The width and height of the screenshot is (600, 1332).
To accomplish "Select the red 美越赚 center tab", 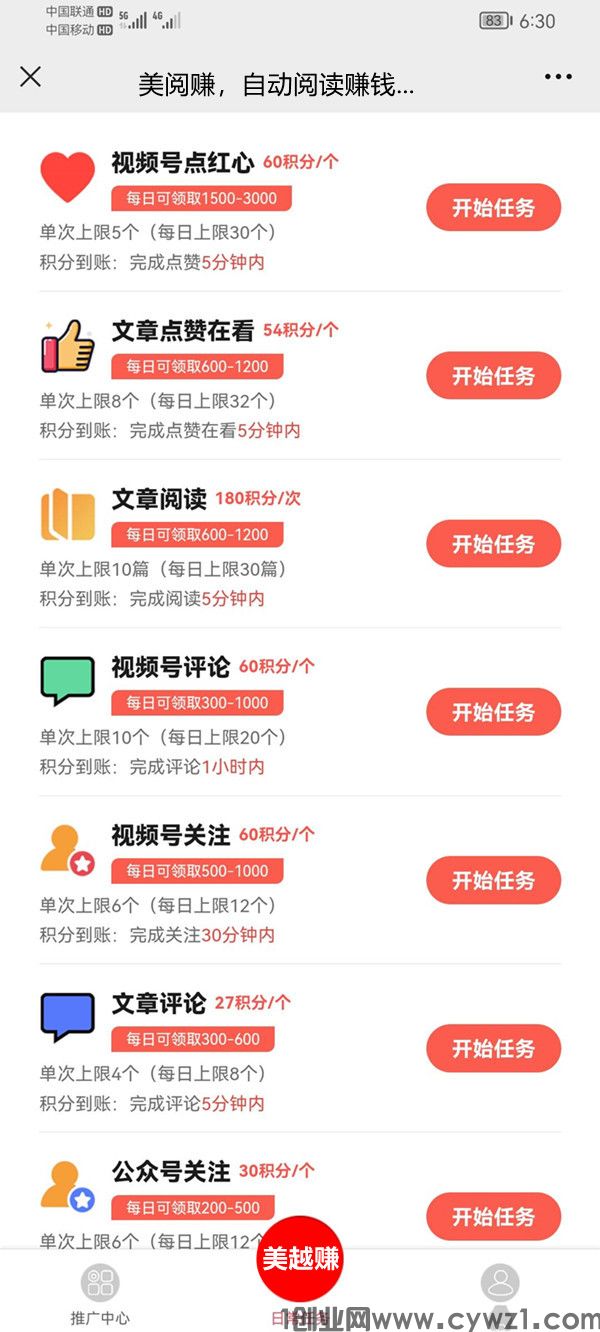I will point(300,1260).
